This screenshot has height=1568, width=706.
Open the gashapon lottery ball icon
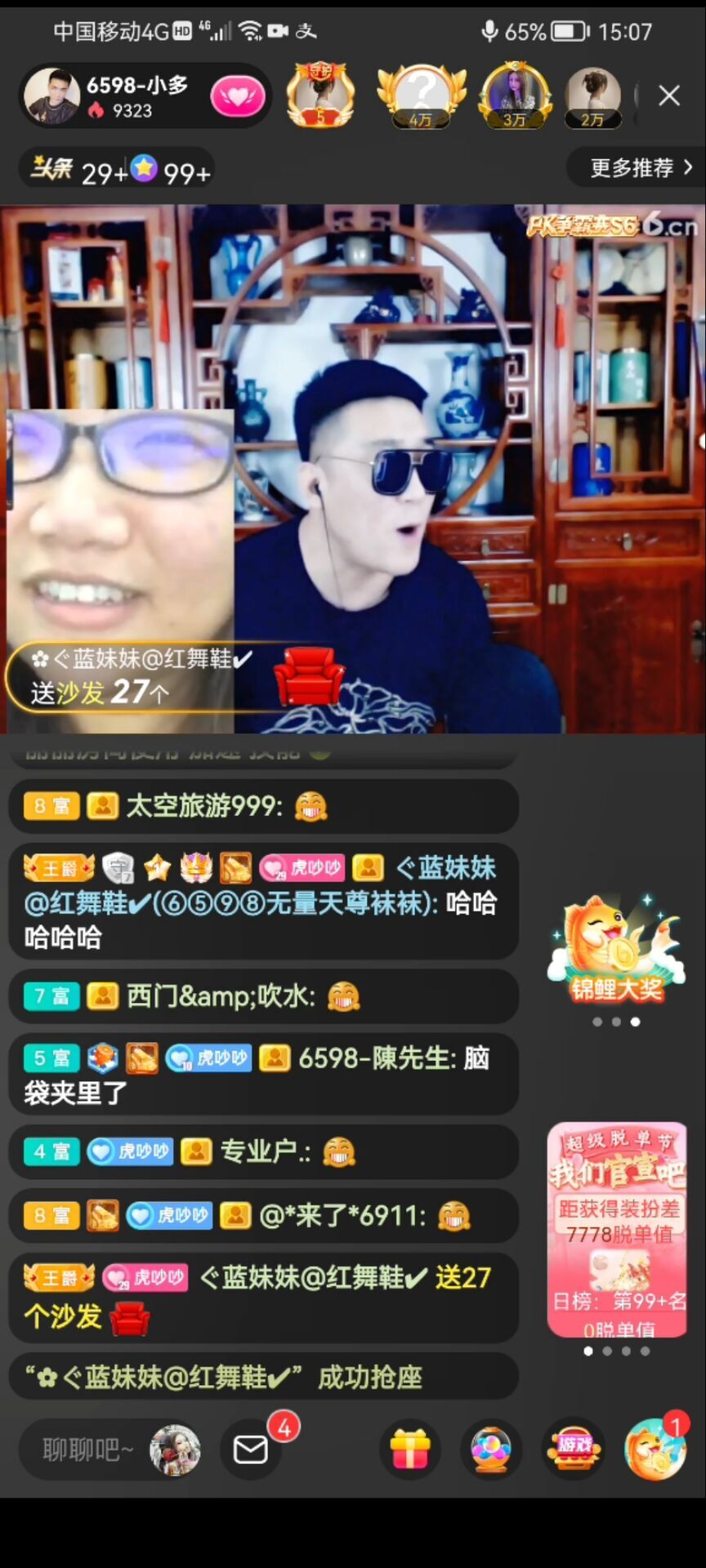click(491, 1450)
